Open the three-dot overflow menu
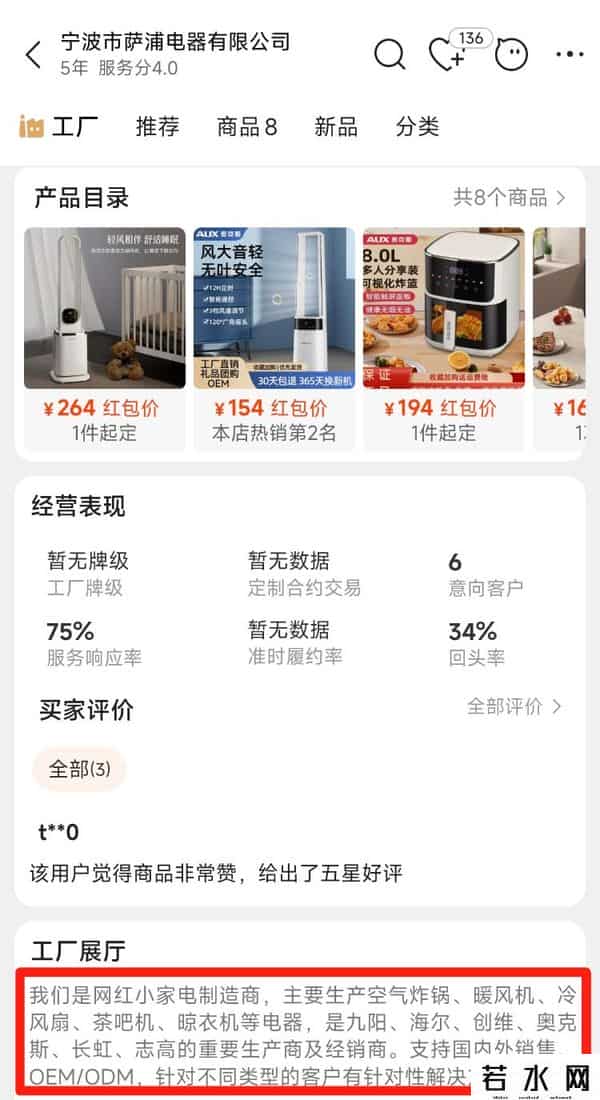 tap(569, 54)
